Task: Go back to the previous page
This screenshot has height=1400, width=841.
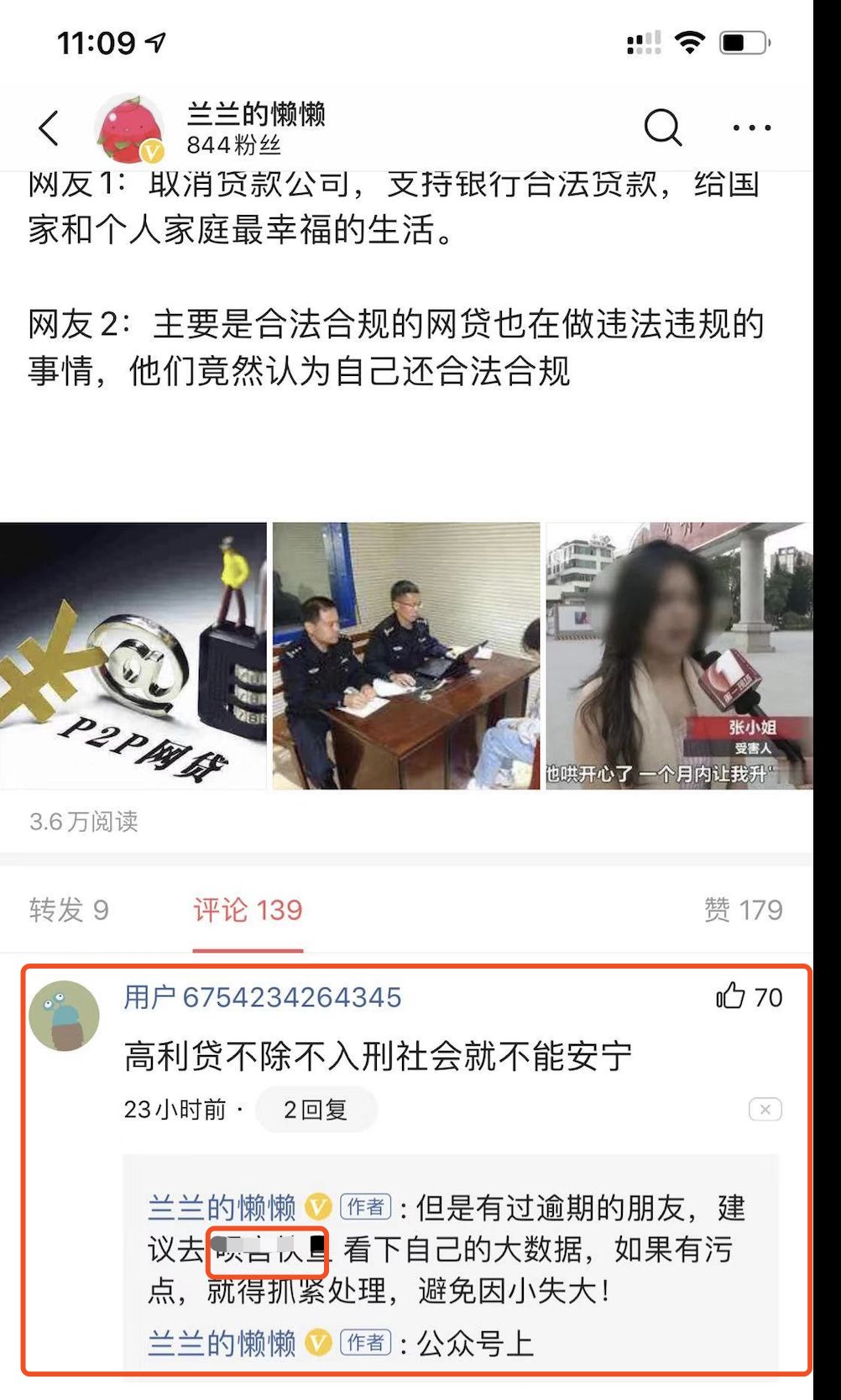Action: [x=50, y=128]
